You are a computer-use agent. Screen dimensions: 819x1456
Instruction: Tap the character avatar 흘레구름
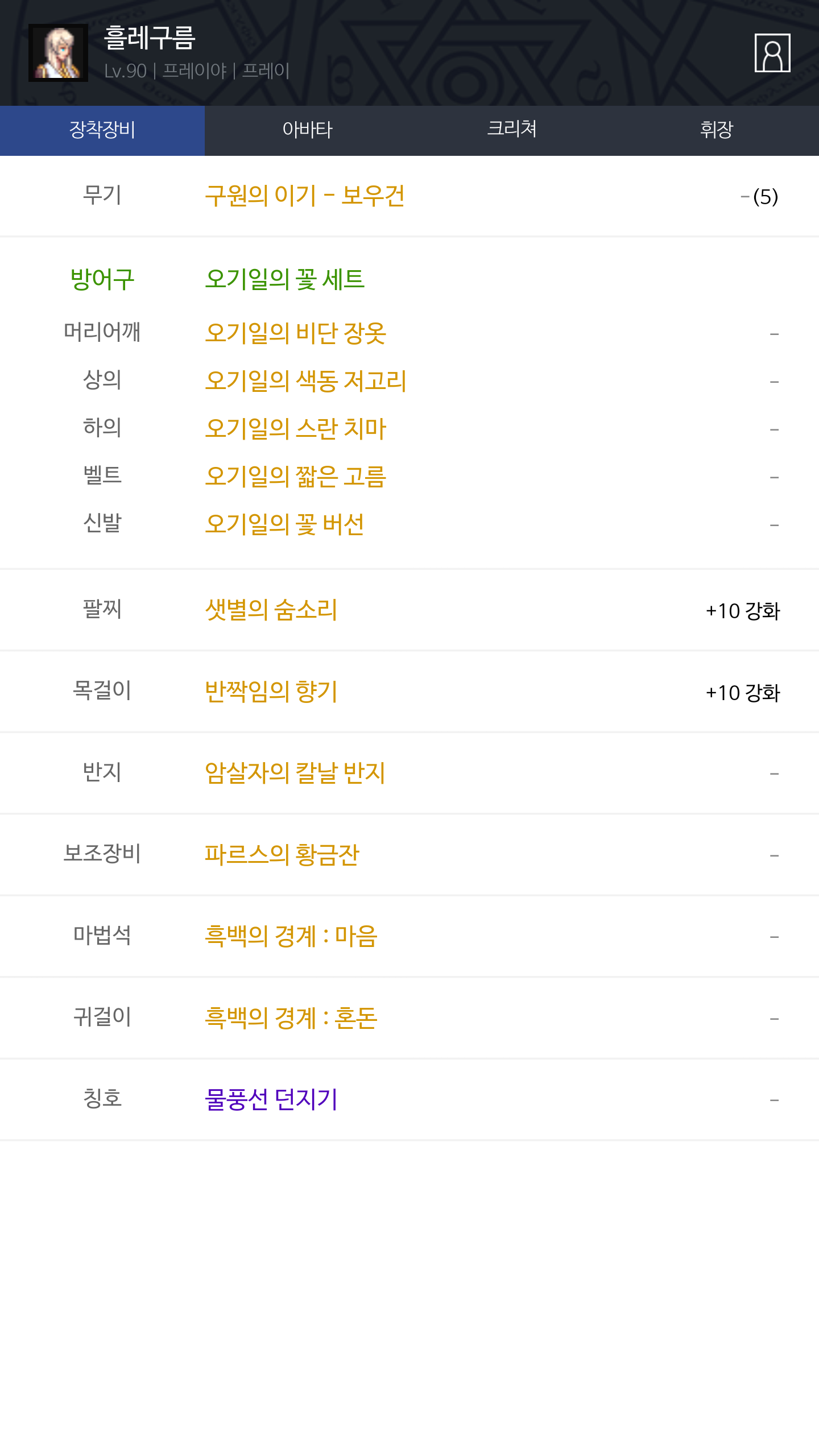pyautogui.click(x=58, y=53)
